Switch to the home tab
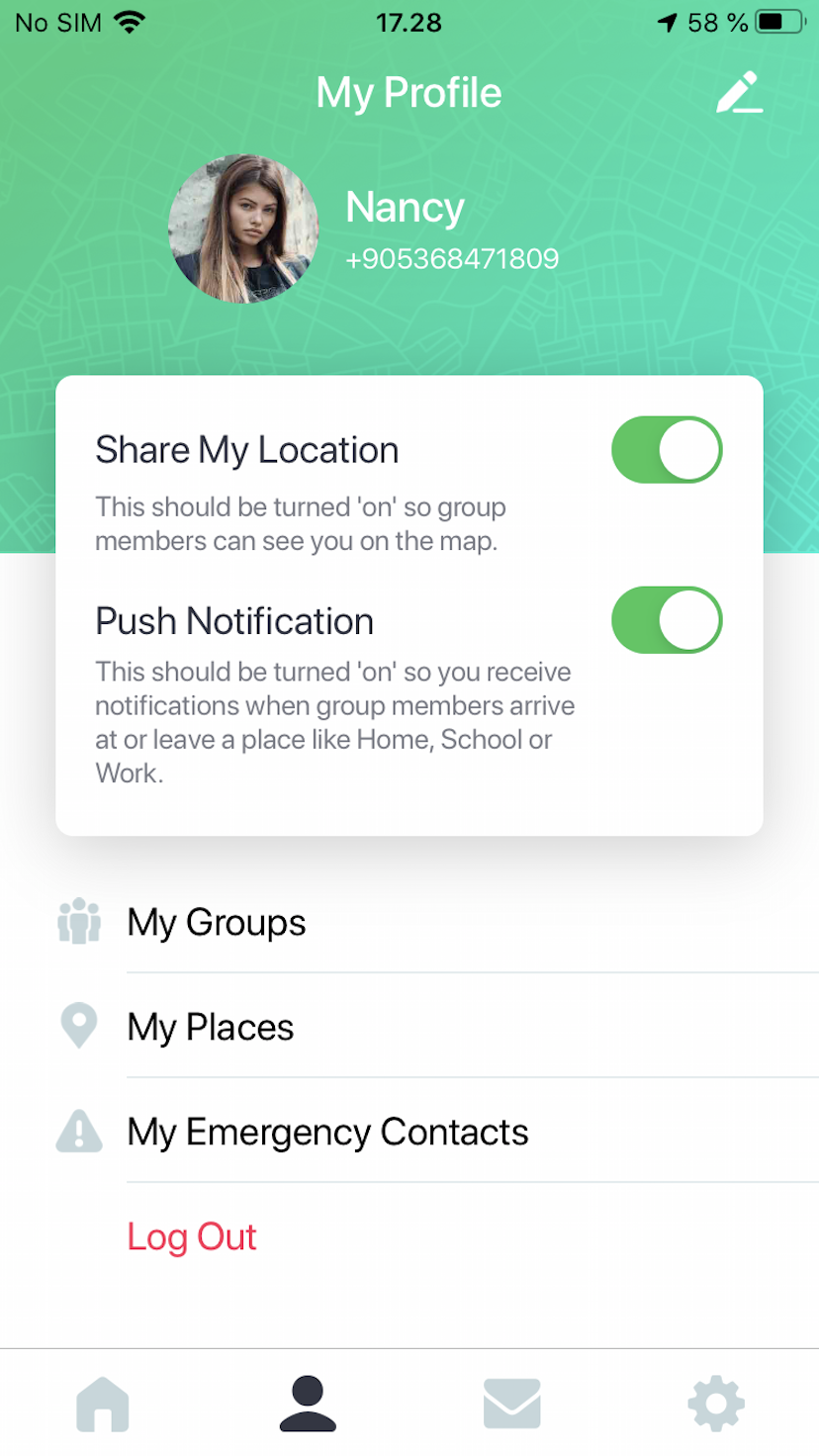The width and height of the screenshot is (819, 1456). click(x=103, y=1404)
